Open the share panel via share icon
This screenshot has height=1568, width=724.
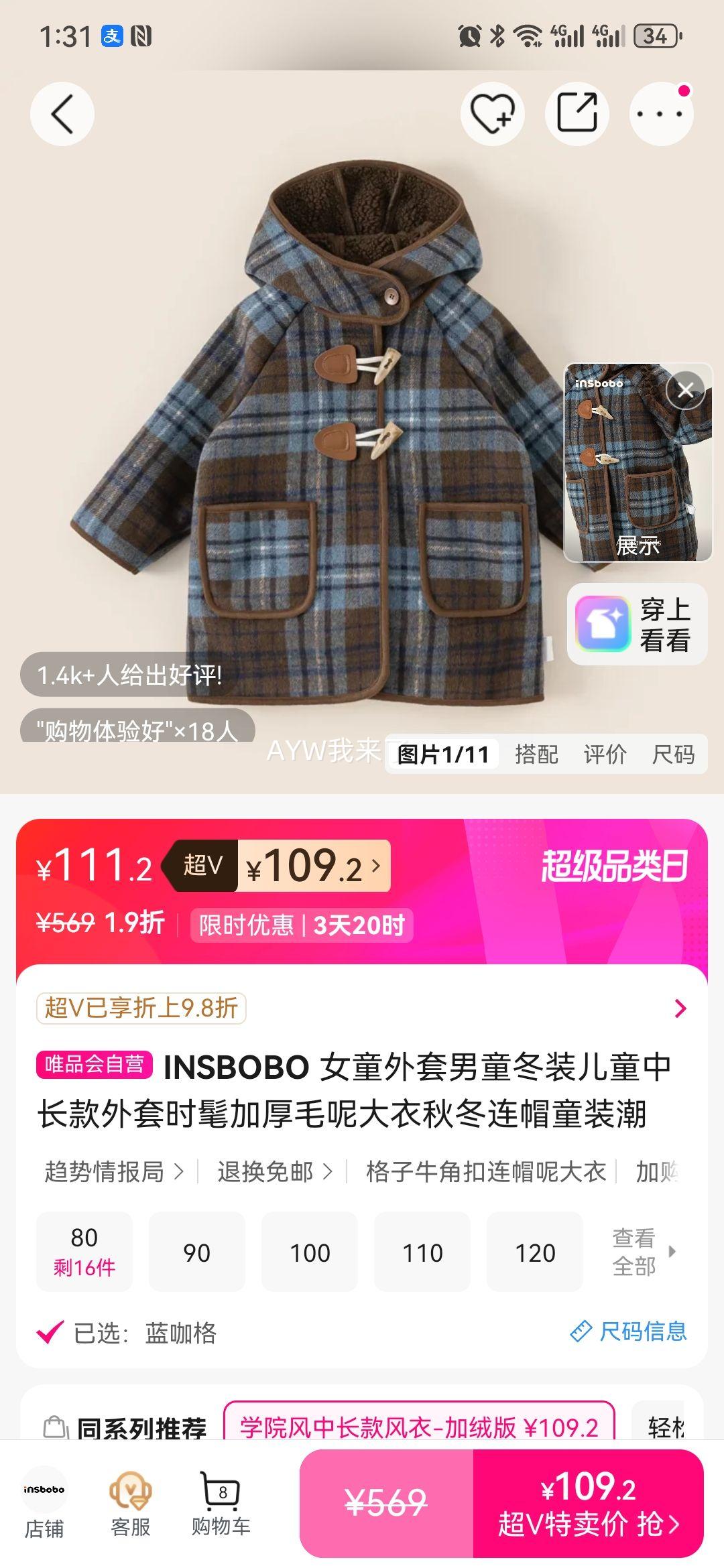577,114
